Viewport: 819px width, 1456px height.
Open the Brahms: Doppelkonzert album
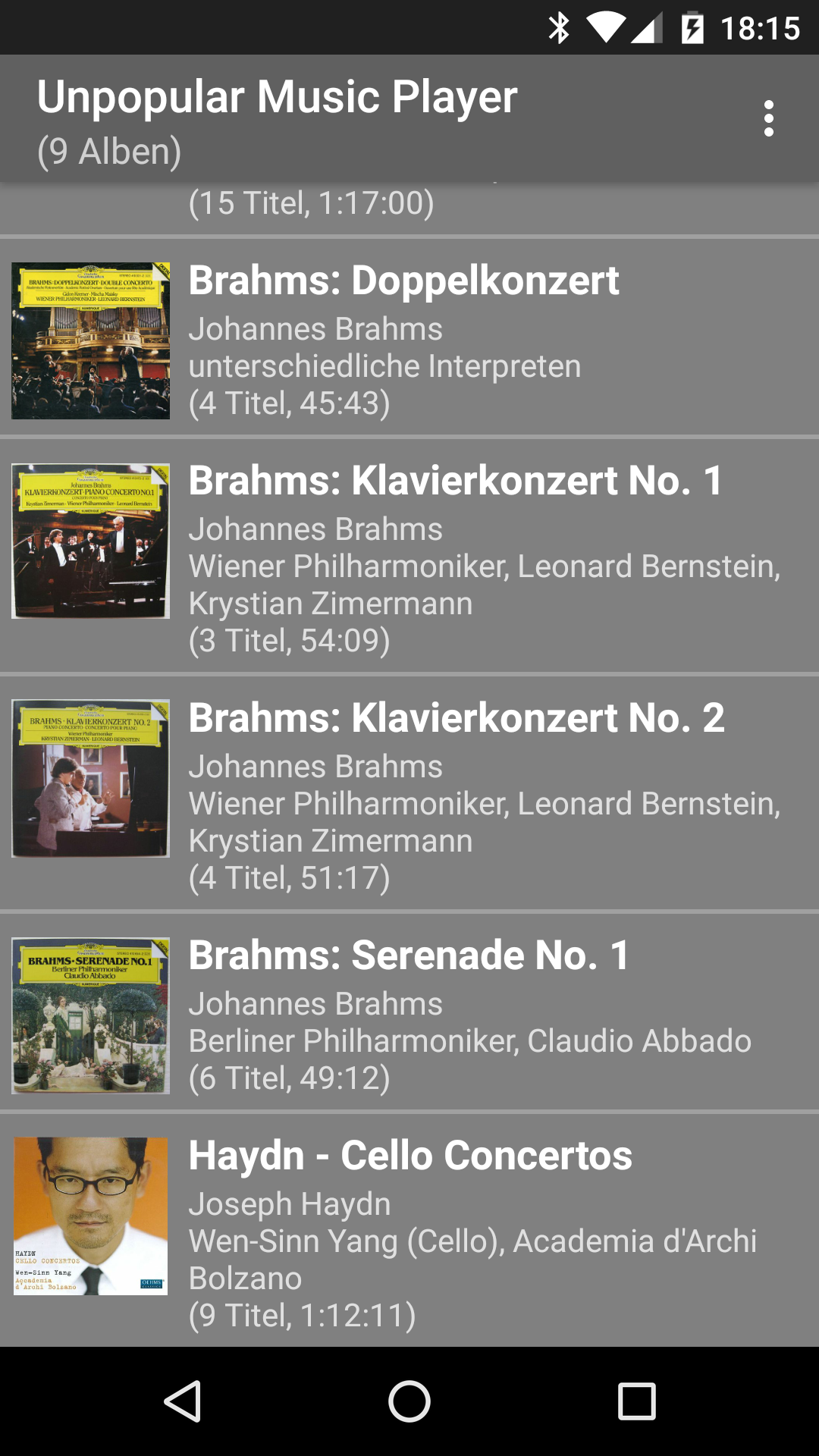point(409,340)
